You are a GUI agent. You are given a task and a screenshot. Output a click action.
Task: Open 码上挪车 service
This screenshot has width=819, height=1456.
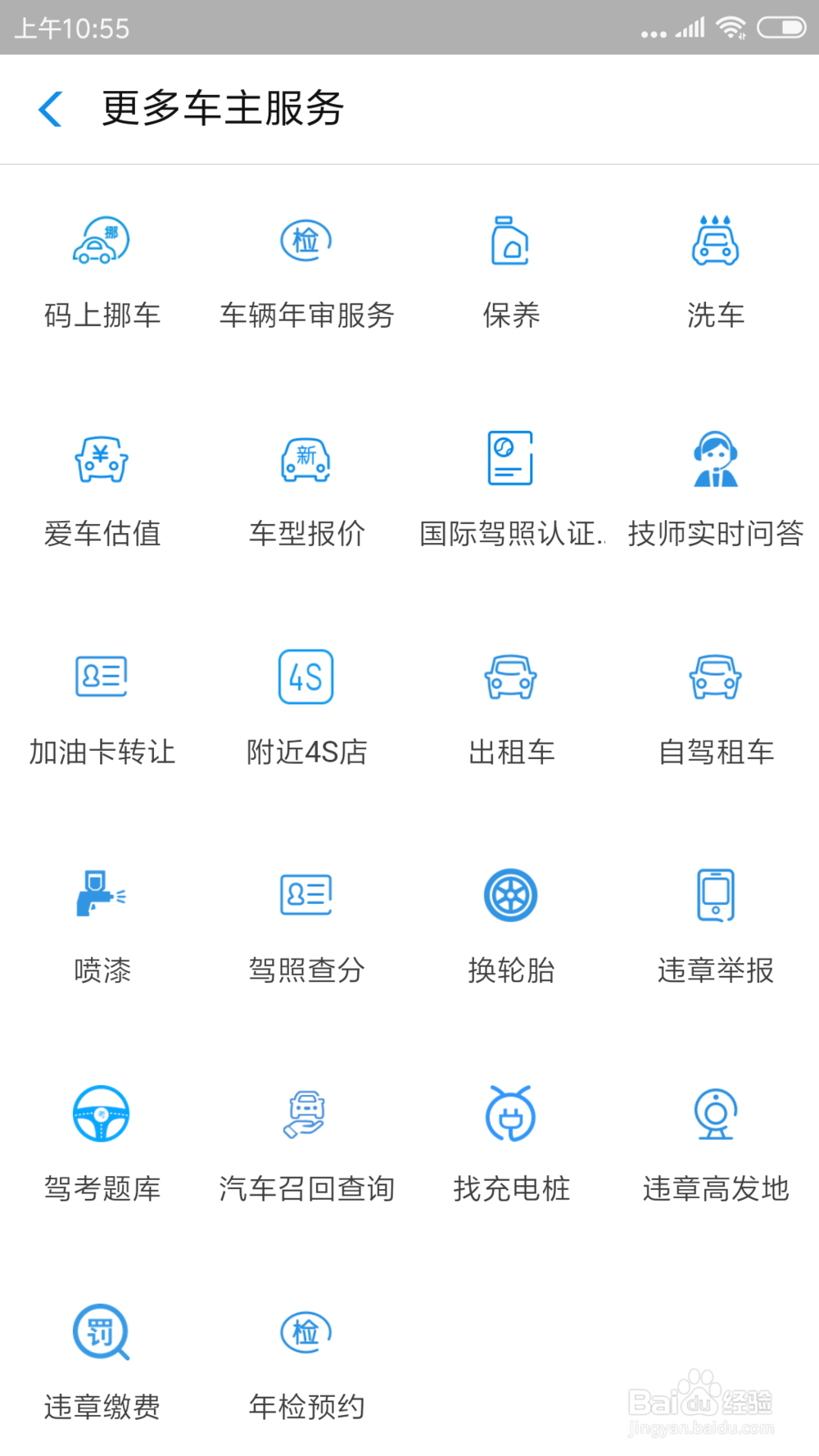[x=102, y=270]
